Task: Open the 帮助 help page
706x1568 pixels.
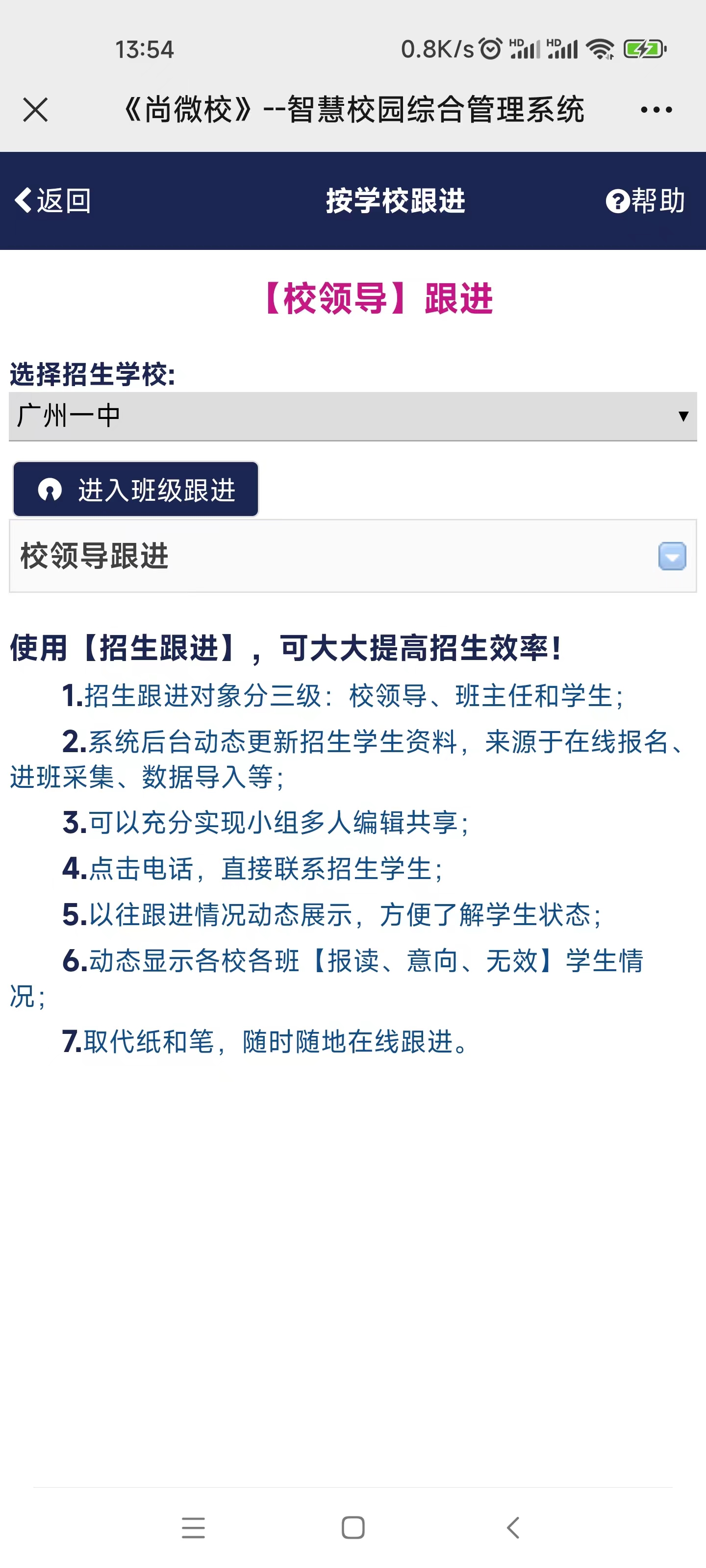Action: pyautogui.click(x=645, y=200)
